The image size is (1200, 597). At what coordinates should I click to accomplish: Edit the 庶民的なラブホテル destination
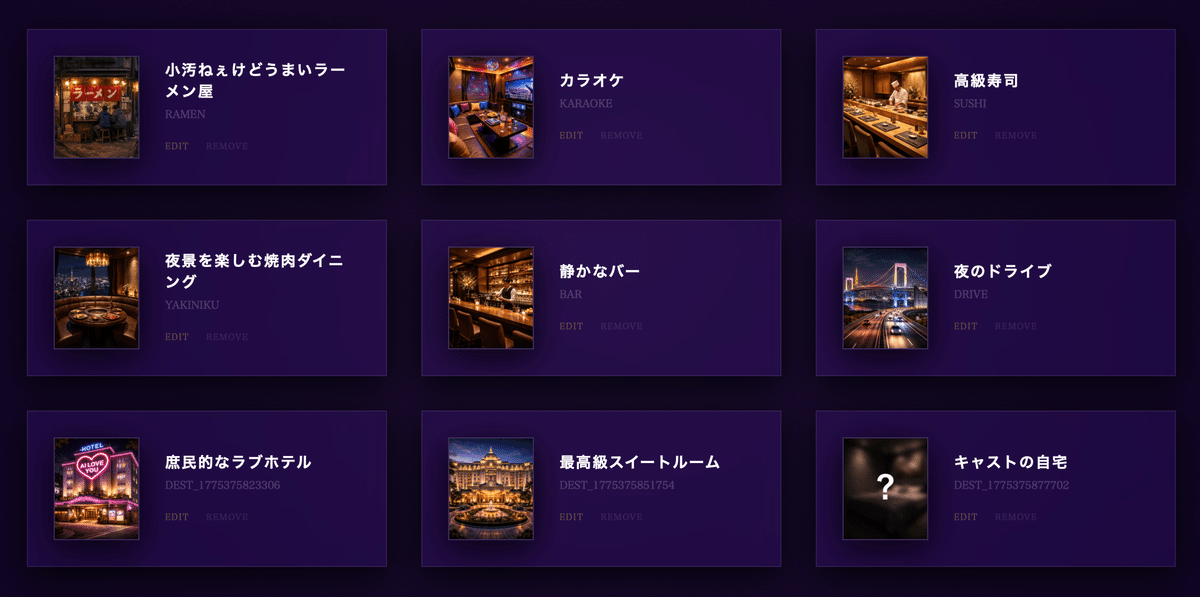click(176, 517)
